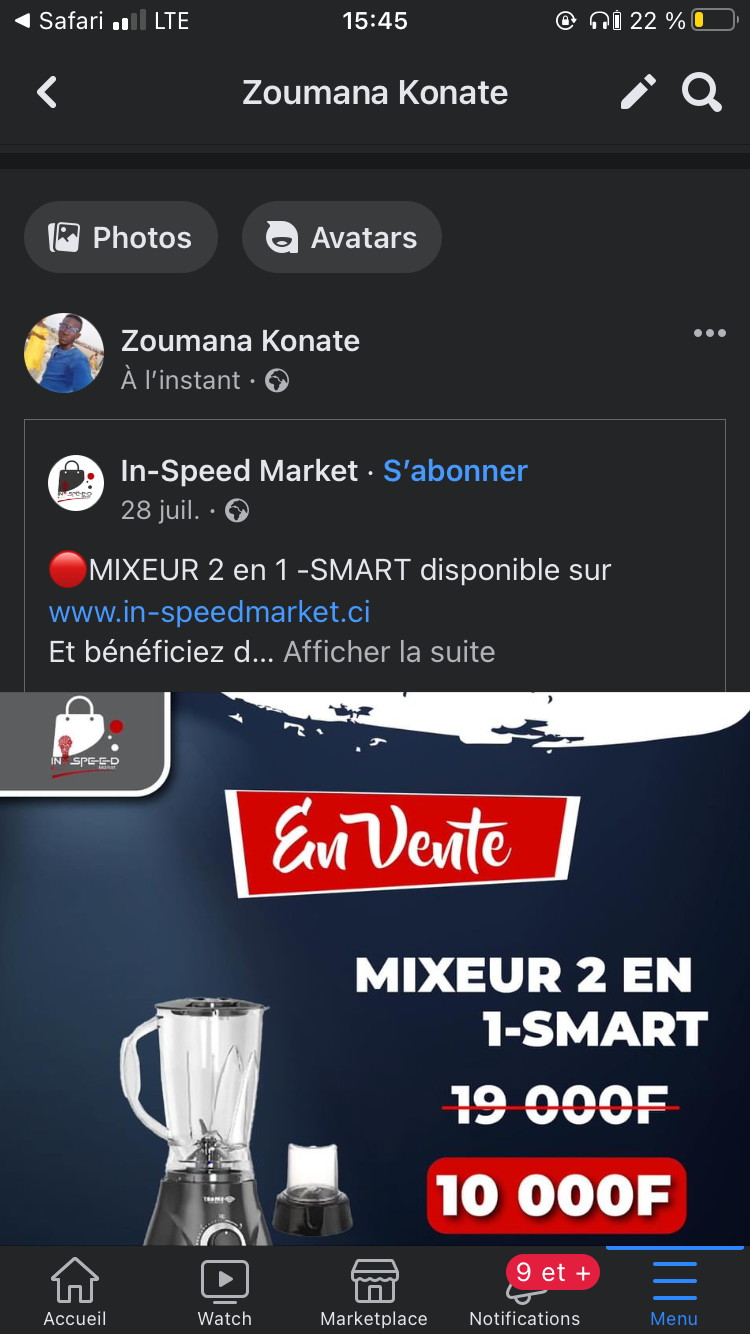Switch to the Watch tab
This screenshot has height=1334, width=750.
pyautogui.click(x=225, y=1291)
